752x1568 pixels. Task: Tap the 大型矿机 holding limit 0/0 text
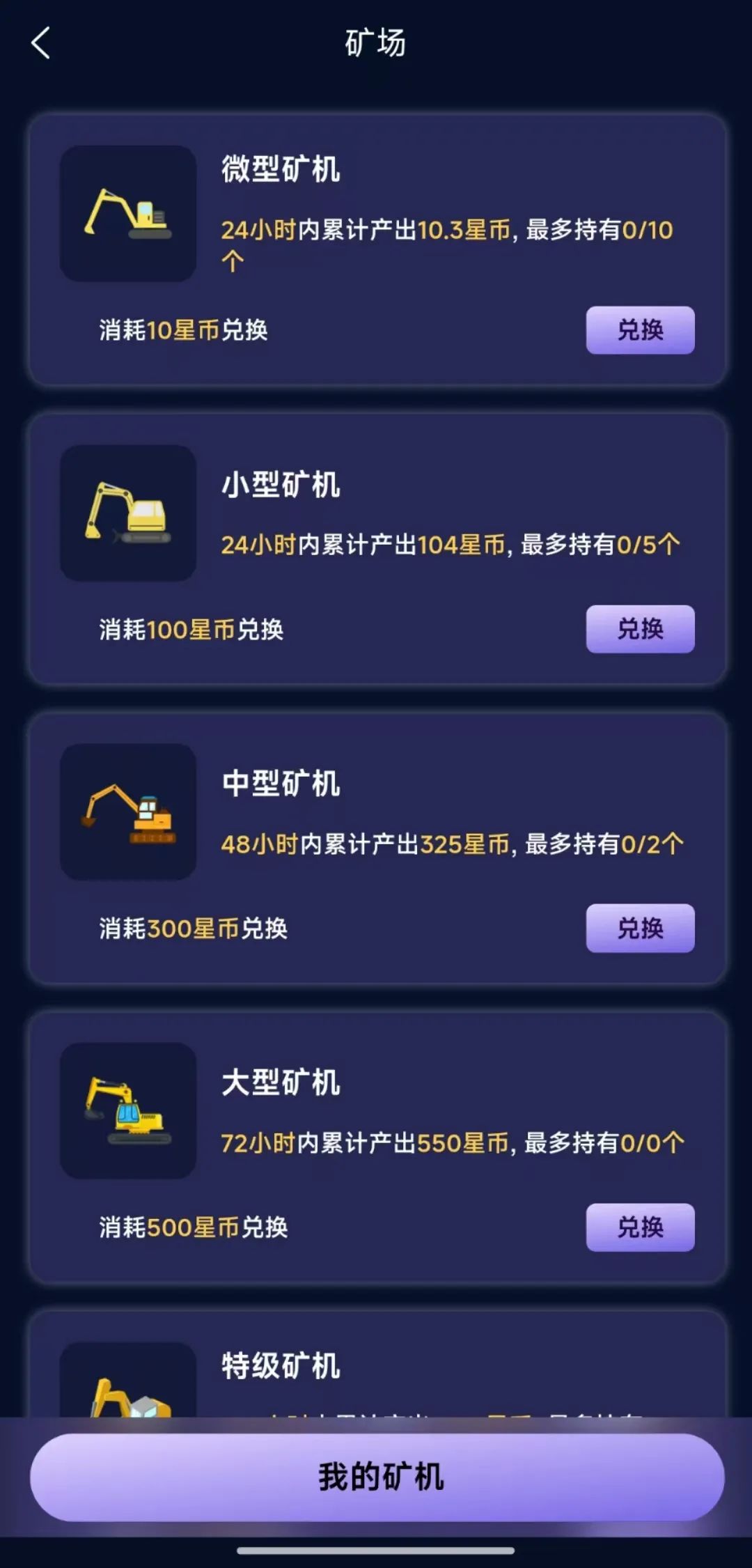pyautogui.click(x=648, y=1142)
